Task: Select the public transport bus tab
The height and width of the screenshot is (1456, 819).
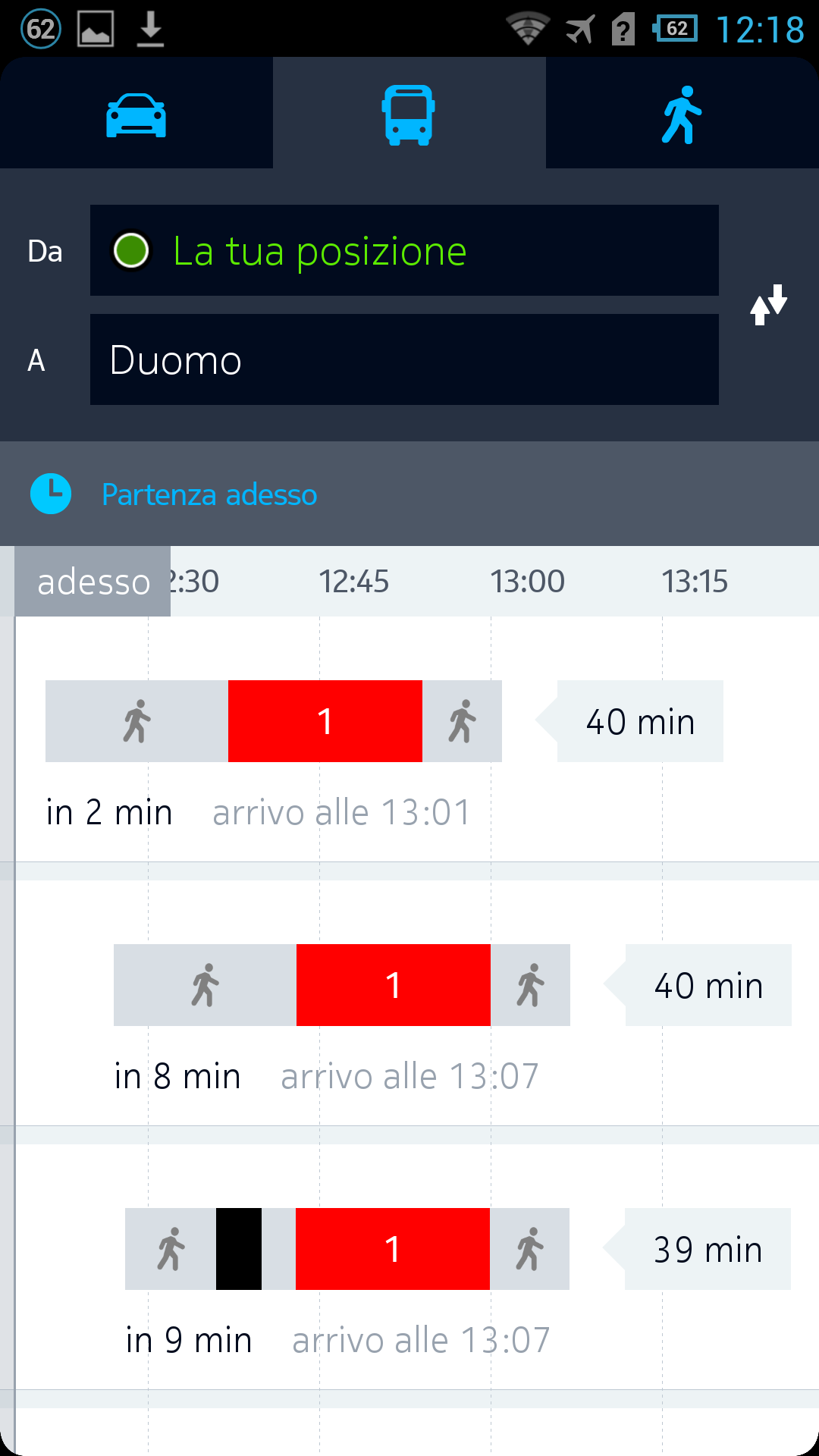Action: coord(409,114)
